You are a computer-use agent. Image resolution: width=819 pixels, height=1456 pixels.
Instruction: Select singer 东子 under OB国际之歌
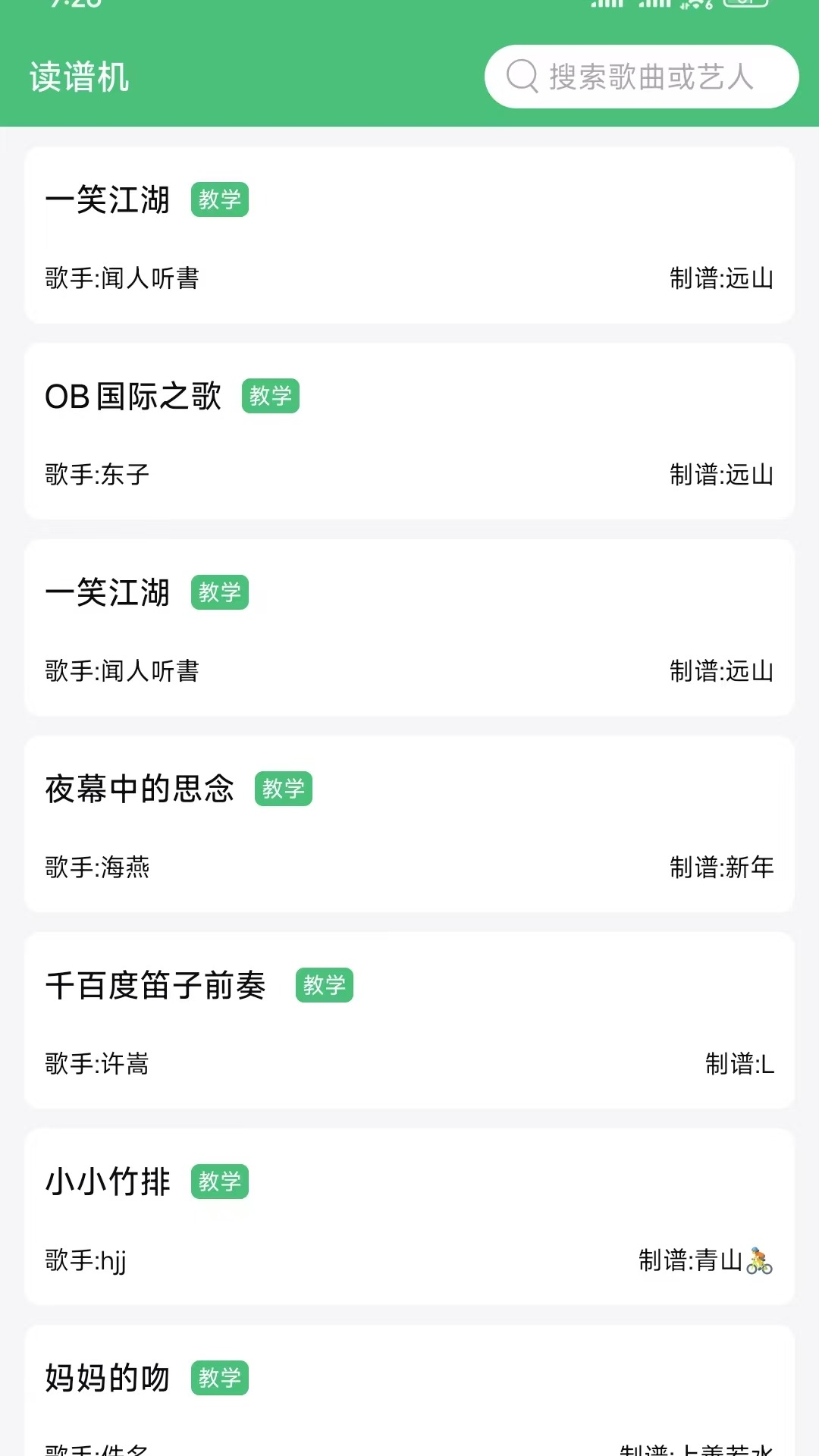coord(96,475)
